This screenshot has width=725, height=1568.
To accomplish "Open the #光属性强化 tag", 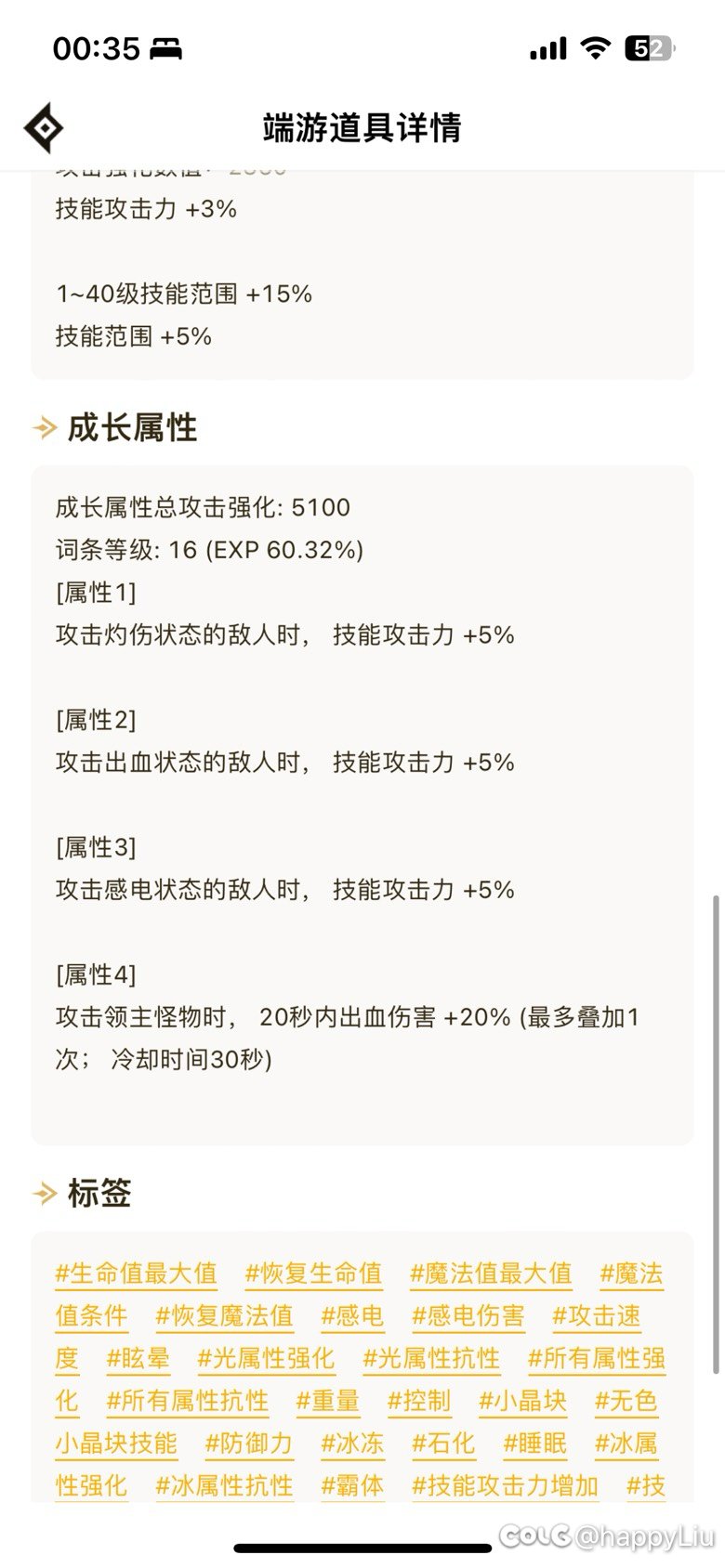I will pos(266,1358).
